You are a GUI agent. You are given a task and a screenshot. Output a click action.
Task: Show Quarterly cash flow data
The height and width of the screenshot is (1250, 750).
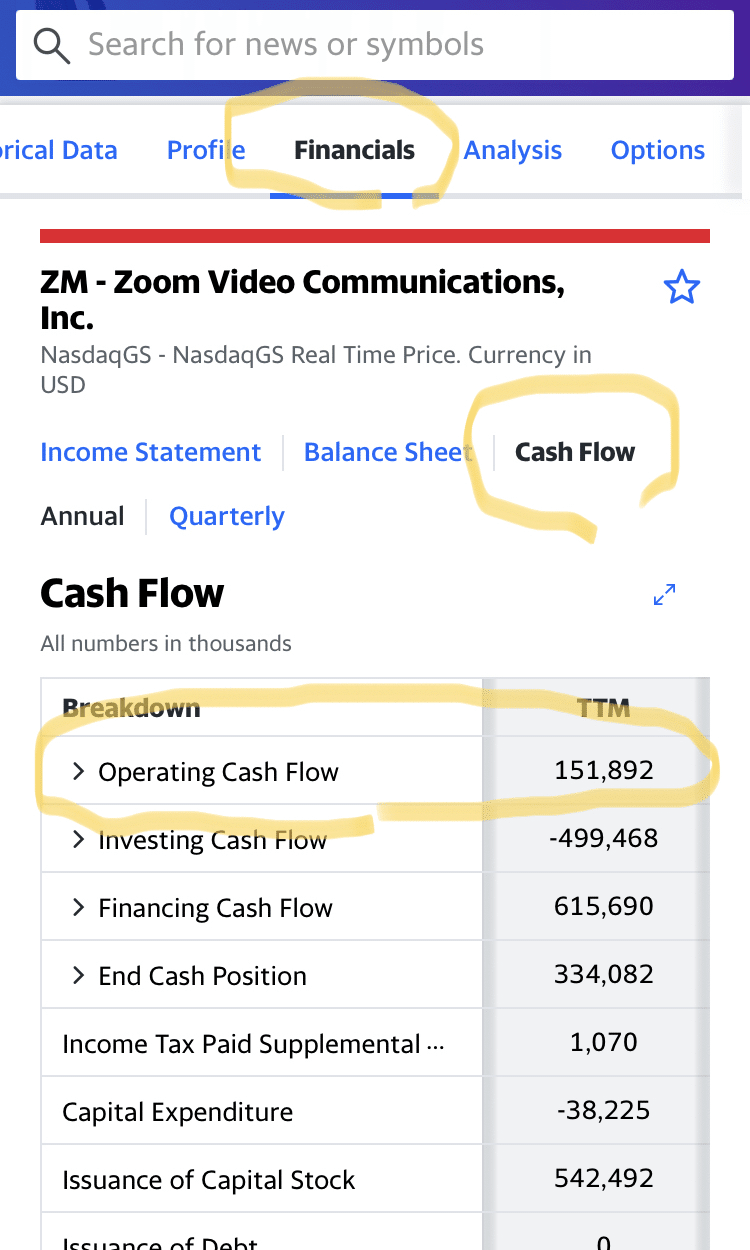[x=227, y=517]
